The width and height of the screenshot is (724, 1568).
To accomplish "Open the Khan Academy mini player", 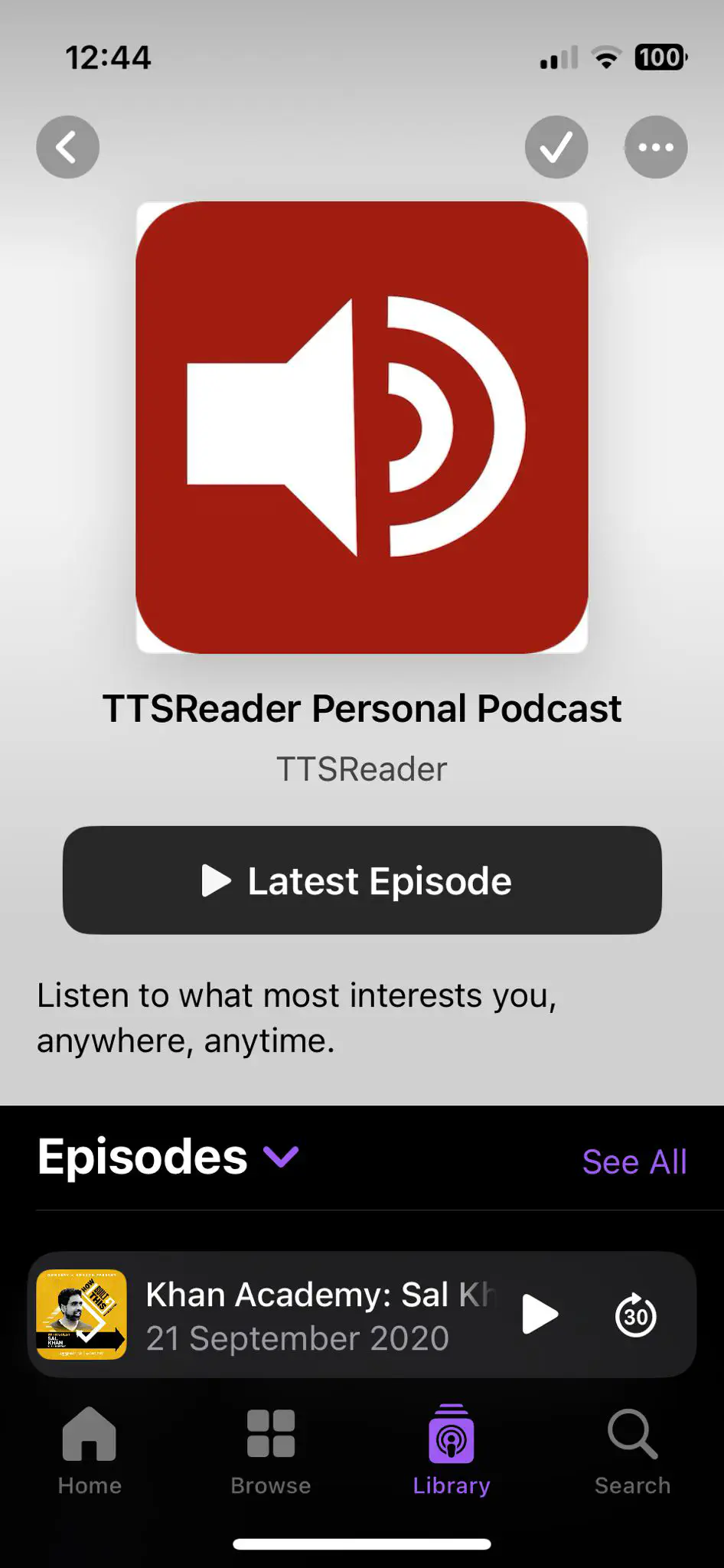I will [x=306, y=1315].
